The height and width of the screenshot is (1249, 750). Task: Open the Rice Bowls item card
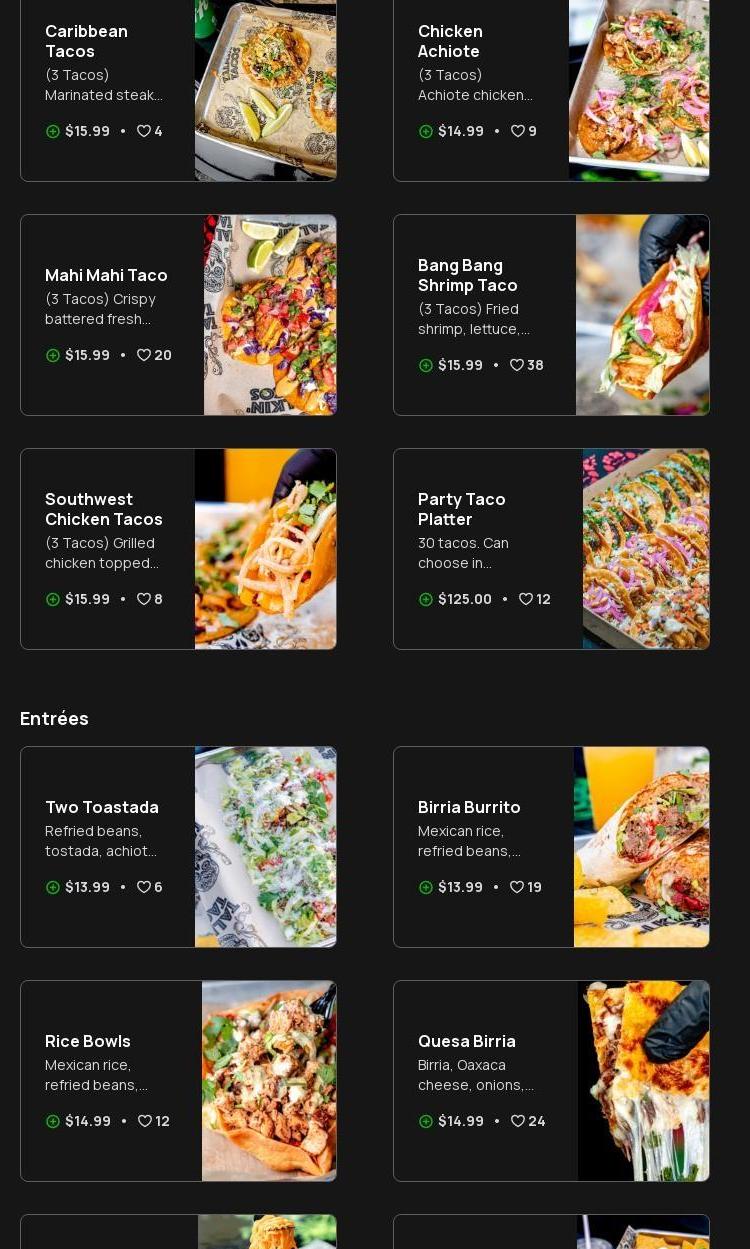88,1041
